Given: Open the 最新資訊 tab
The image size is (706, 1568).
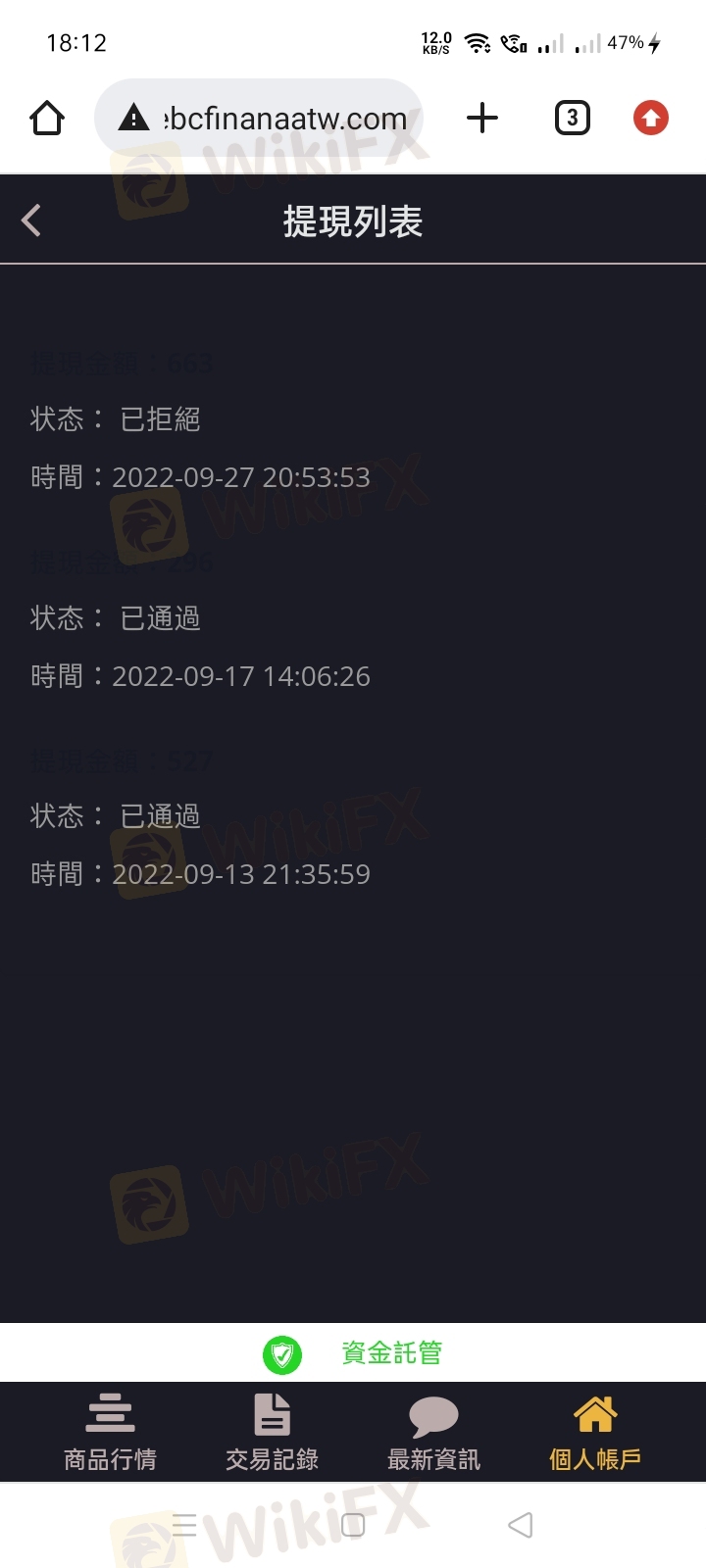Looking at the screenshot, I should point(433,1433).
